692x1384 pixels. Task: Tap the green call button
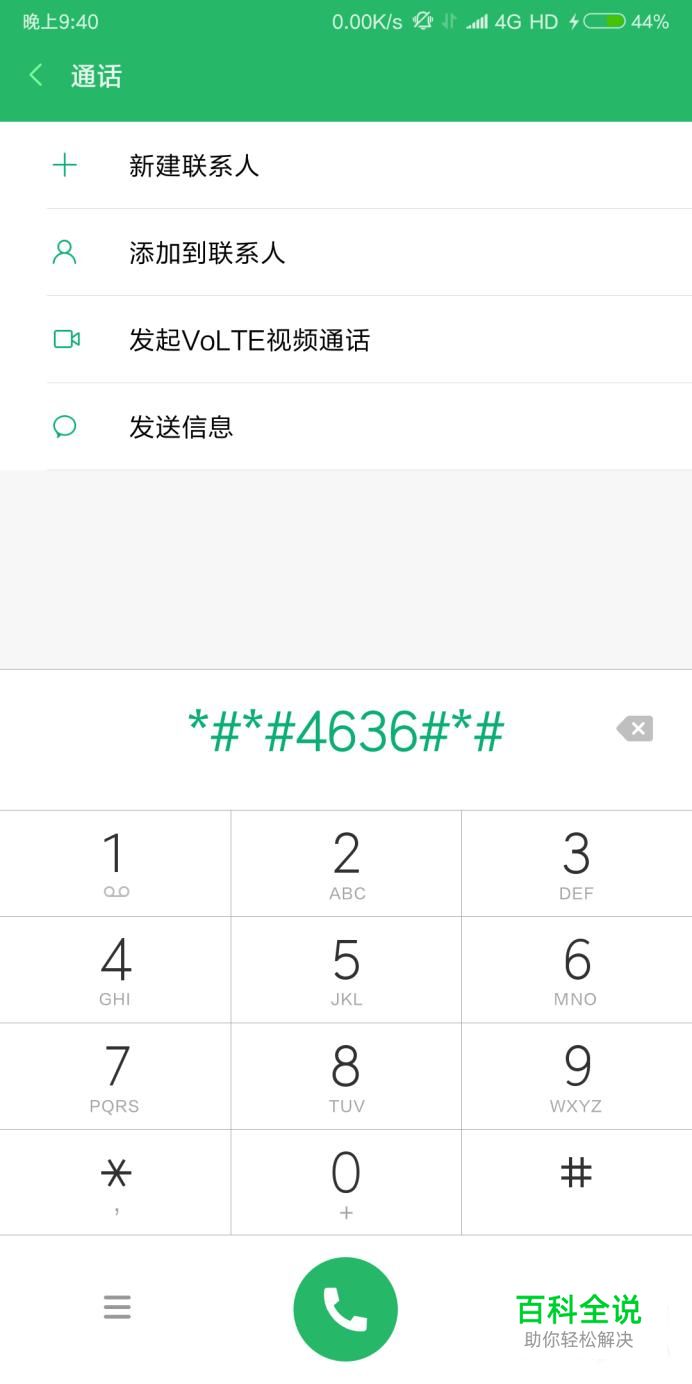[x=345, y=1309]
